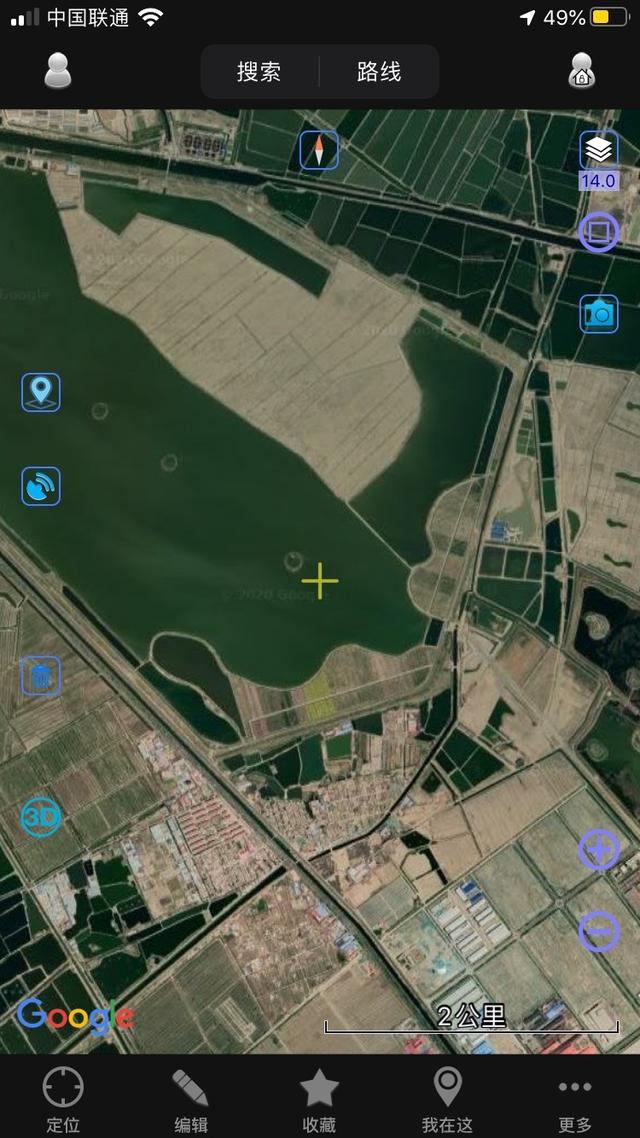Tap the 搜索 search button
This screenshot has width=640, height=1138.
259,72
